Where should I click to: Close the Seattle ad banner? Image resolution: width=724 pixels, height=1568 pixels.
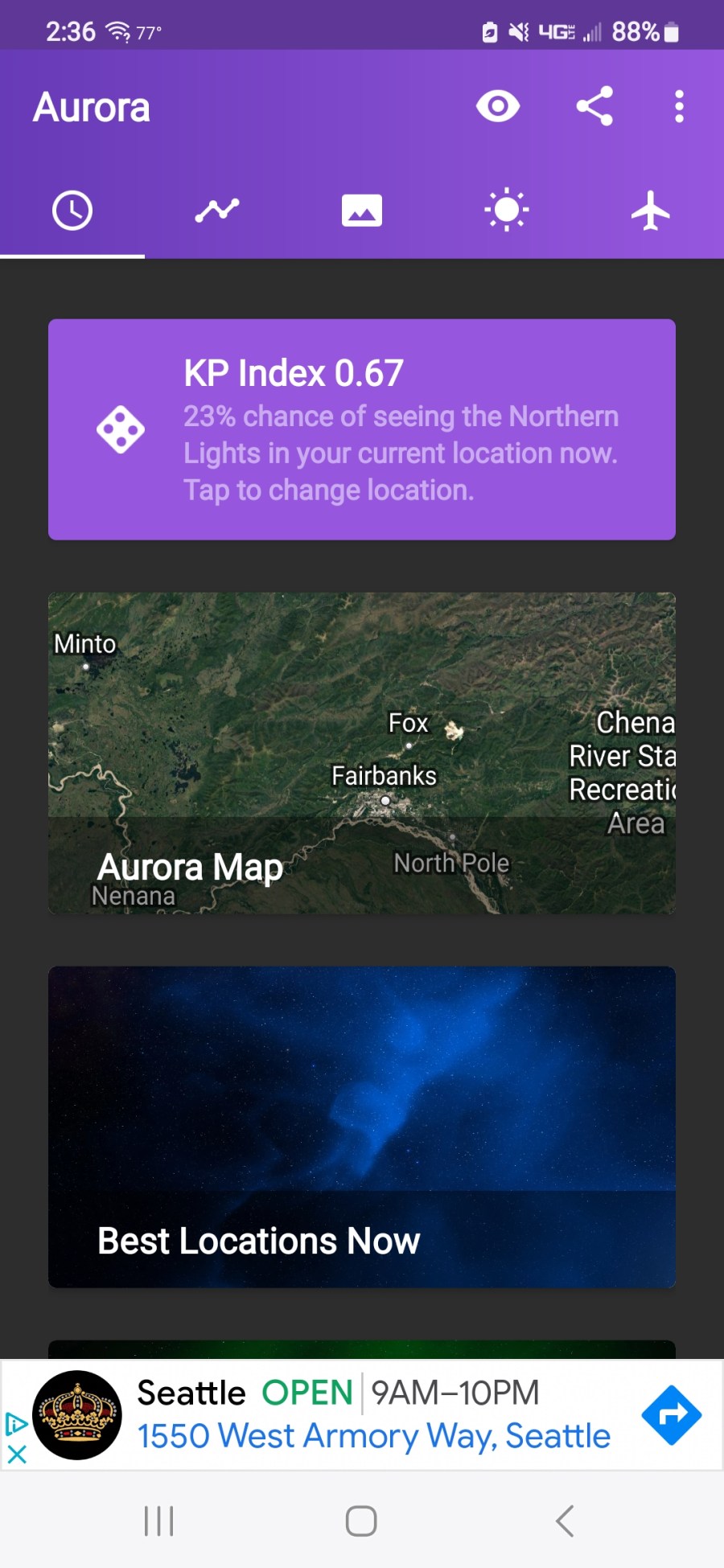tap(17, 1454)
